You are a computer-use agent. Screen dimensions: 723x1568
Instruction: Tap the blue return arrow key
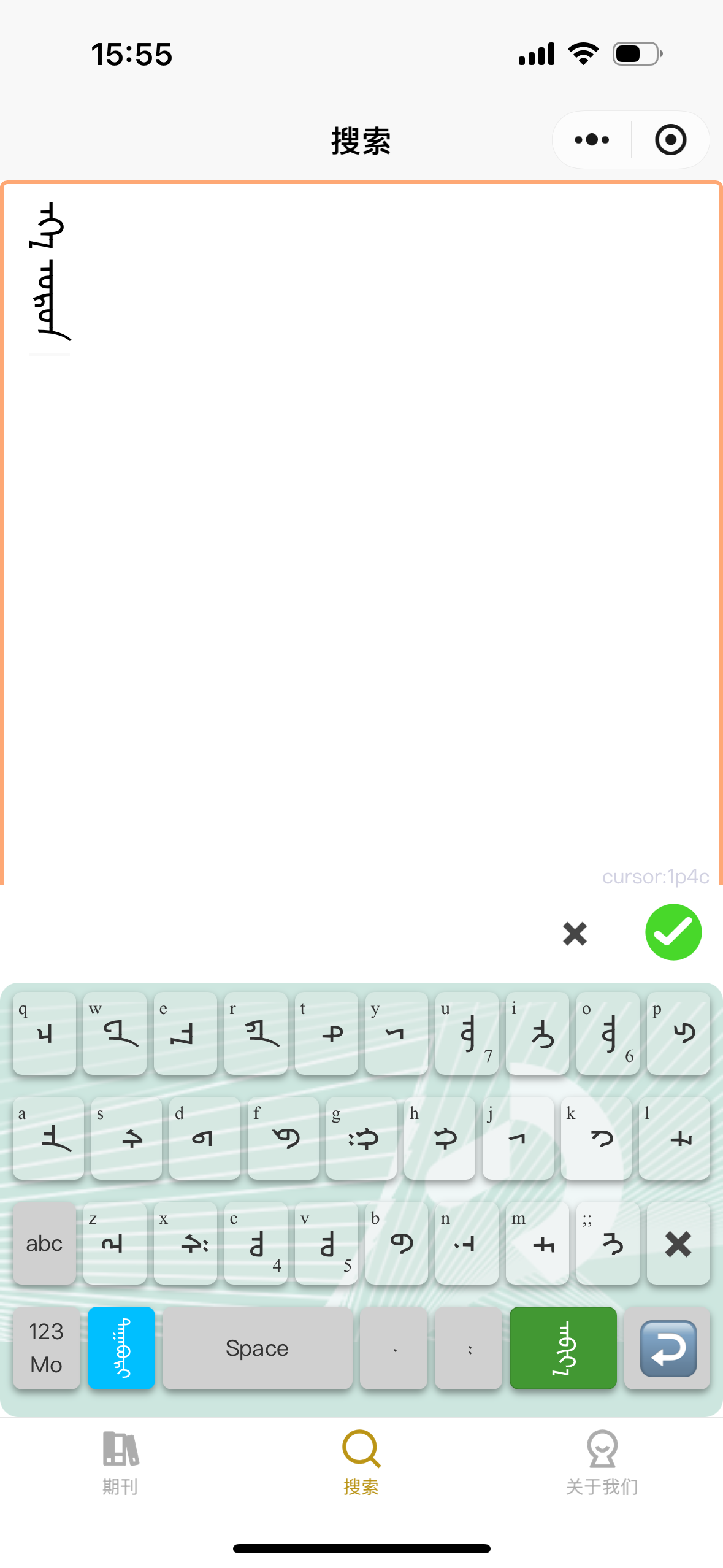[x=668, y=1348]
